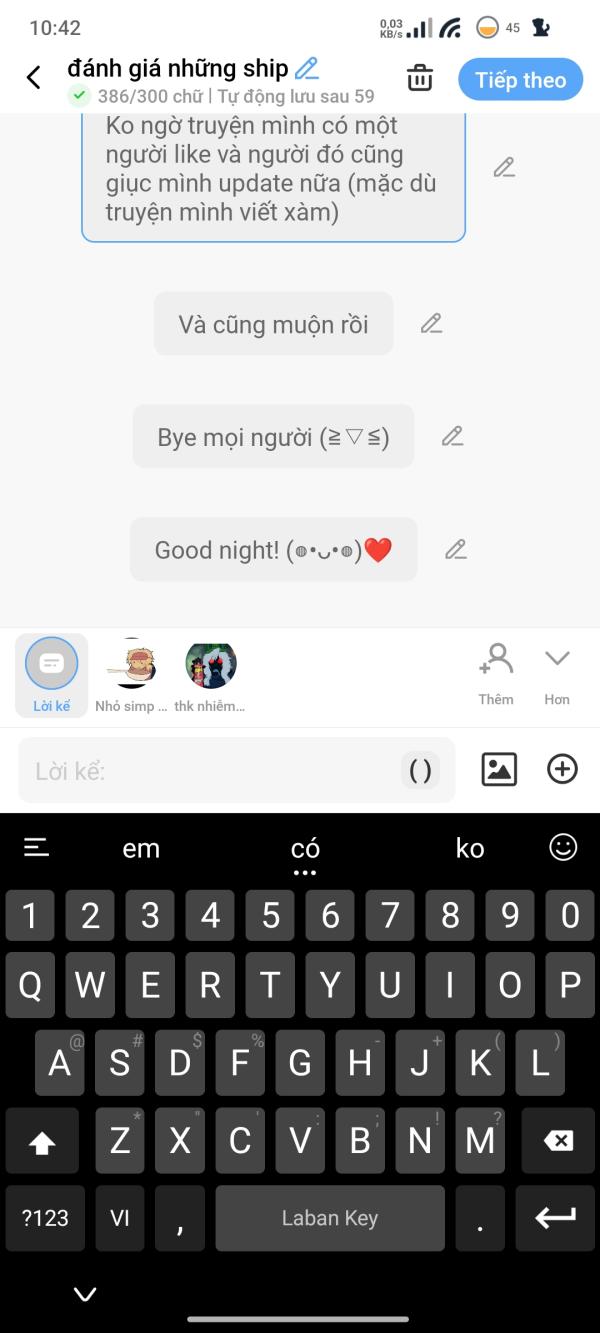Pick the keyboard suggestion "em"
600x1333 pixels.
(x=141, y=848)
